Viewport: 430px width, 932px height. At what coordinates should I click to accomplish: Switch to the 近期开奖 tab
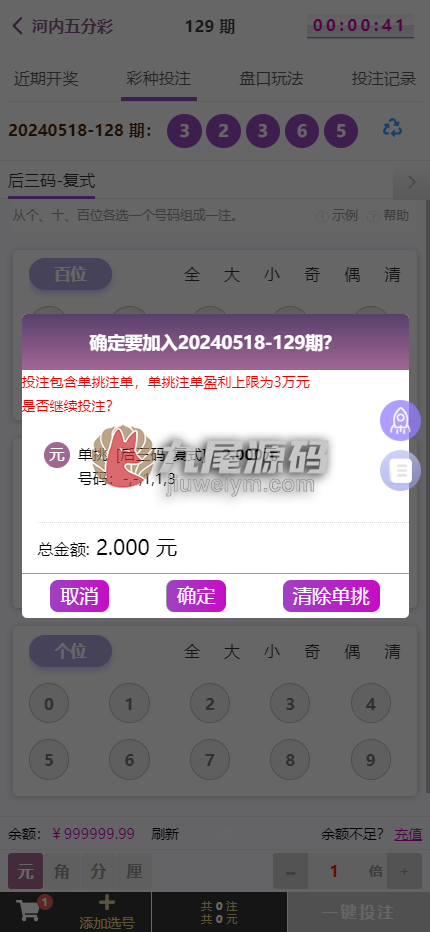click(x=46, y=79)
